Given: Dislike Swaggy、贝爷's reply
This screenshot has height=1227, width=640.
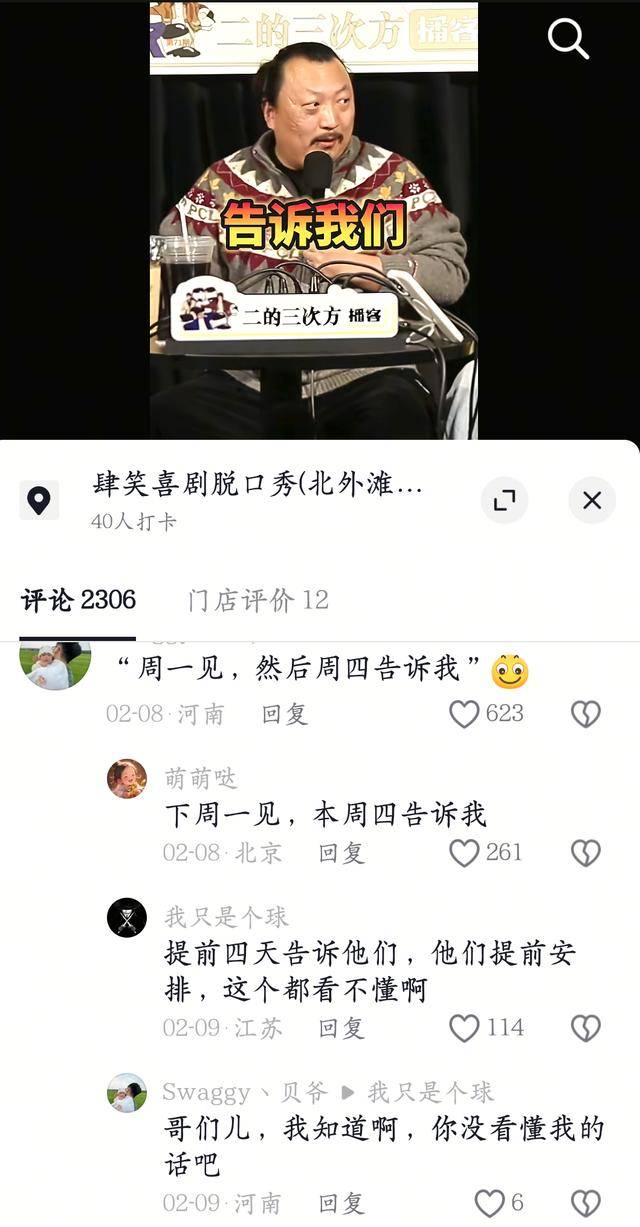Looking at the screenshot, I should click(x=586, y=1203).
